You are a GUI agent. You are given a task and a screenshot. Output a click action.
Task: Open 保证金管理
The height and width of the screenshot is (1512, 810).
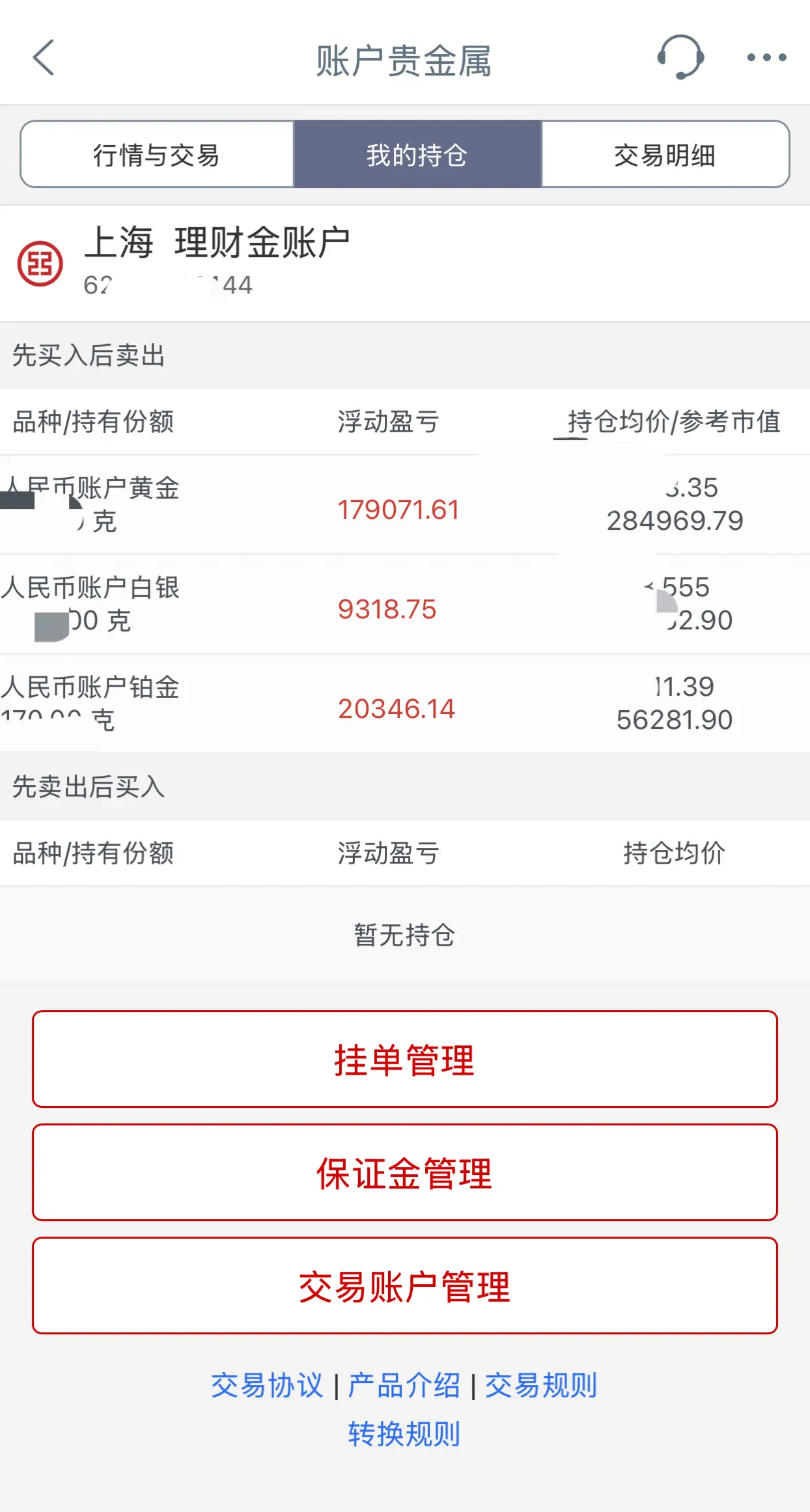[405, 1172]
